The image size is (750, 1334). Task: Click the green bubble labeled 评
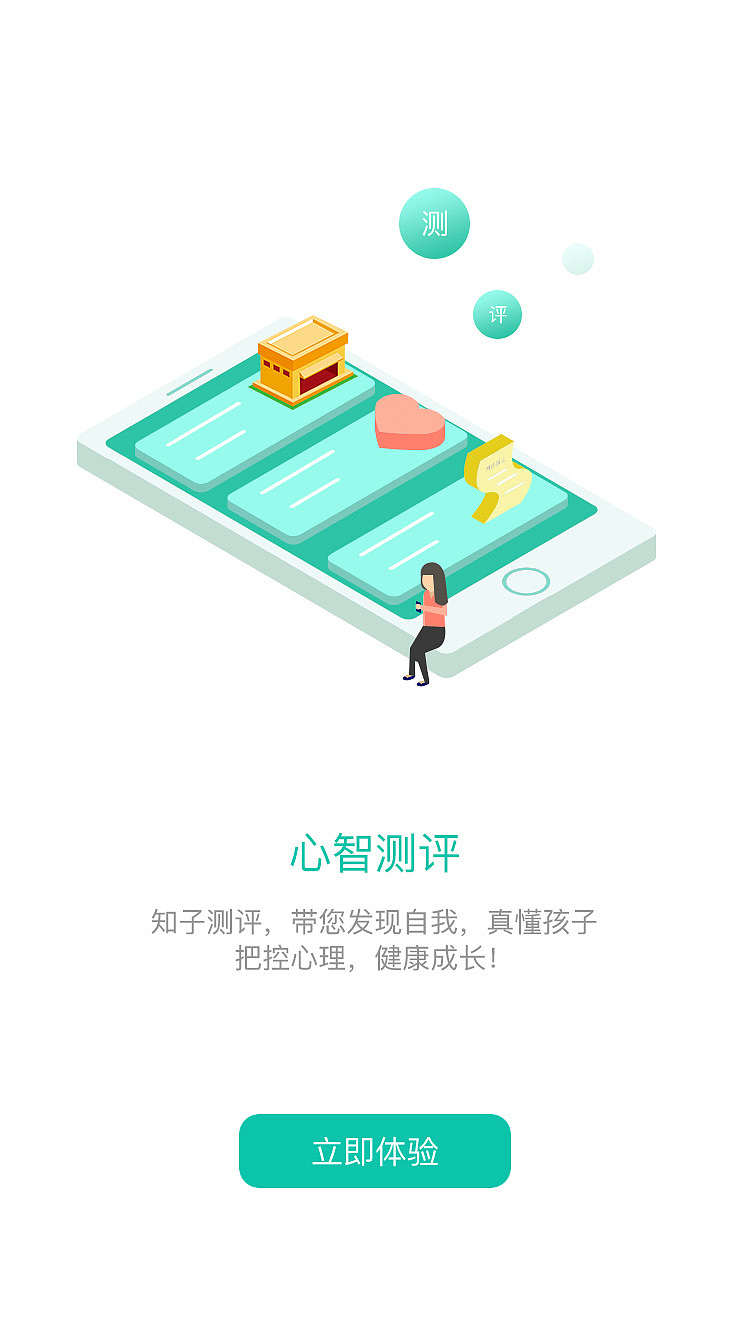(x=499, y=314)
